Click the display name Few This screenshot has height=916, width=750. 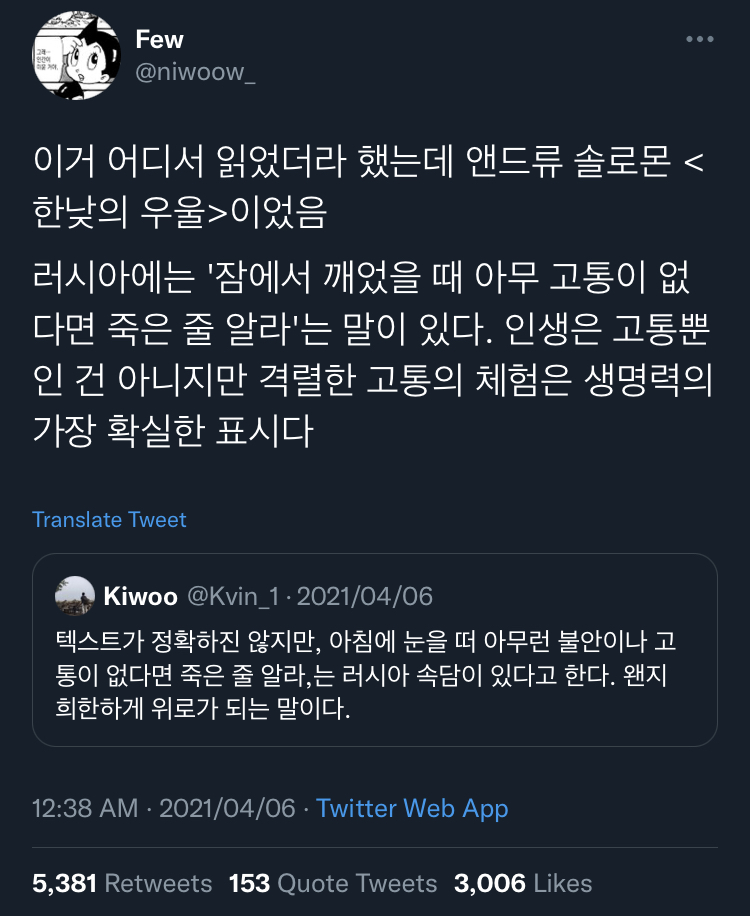pos(158,38)
